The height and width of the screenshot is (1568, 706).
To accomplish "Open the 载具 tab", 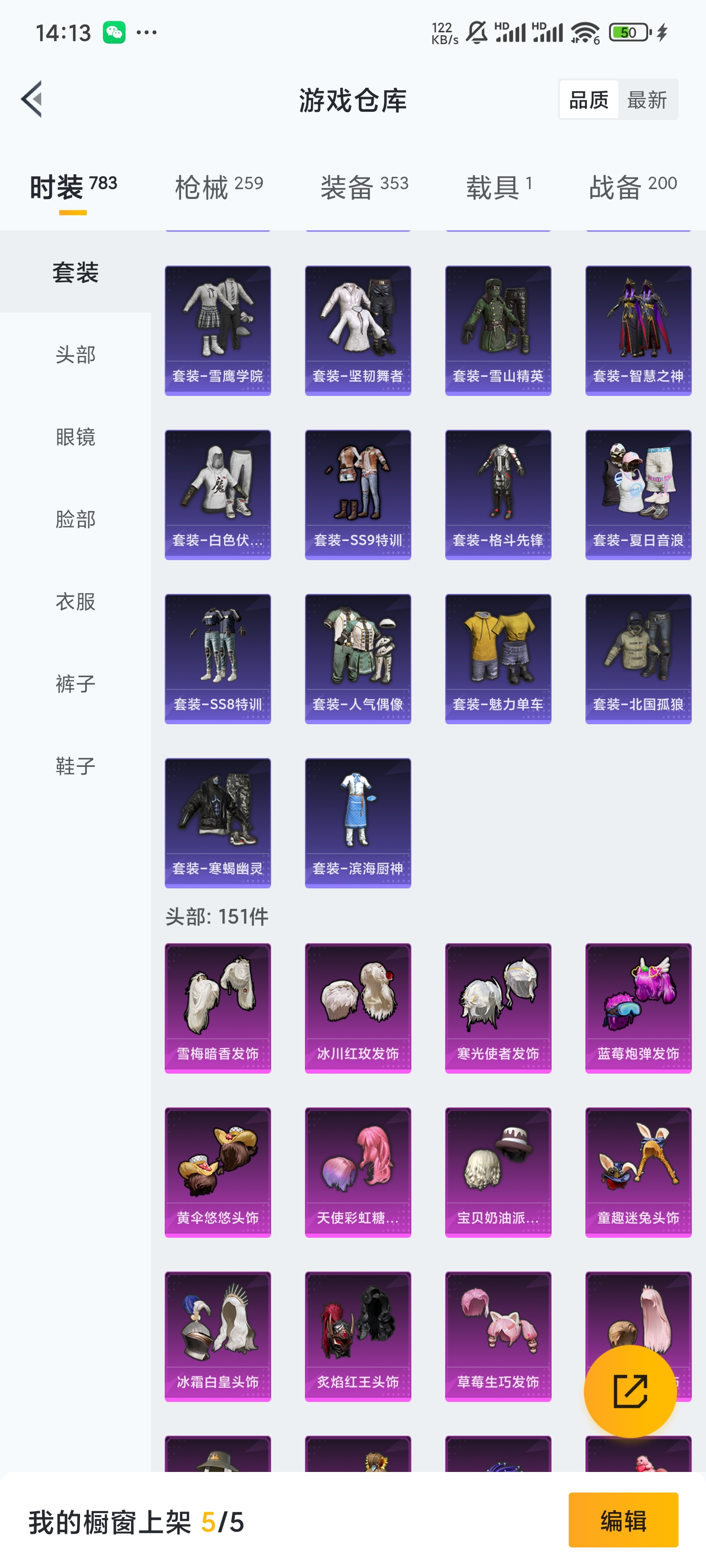I will [x=499, y=187].
